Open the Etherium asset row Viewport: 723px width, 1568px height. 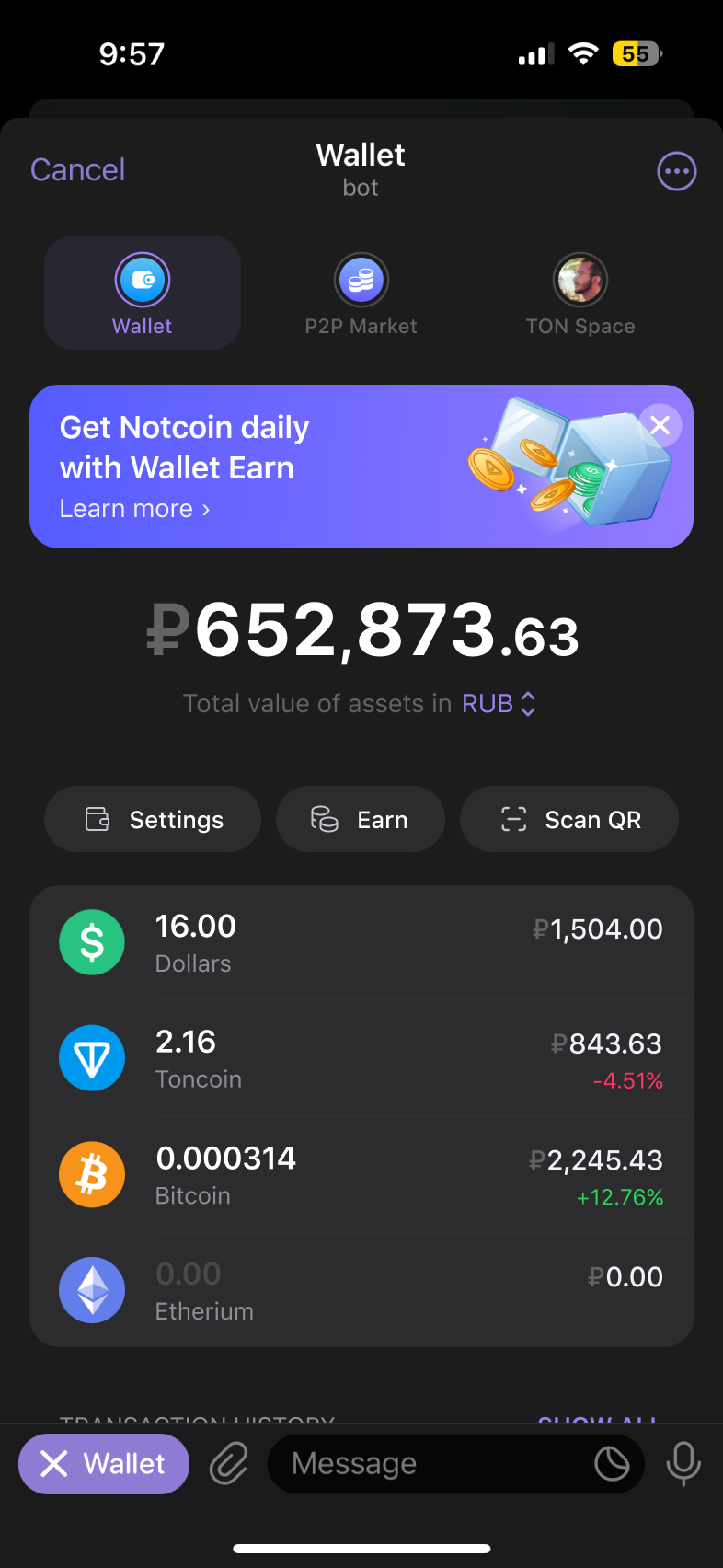(x=361, y=1290)
